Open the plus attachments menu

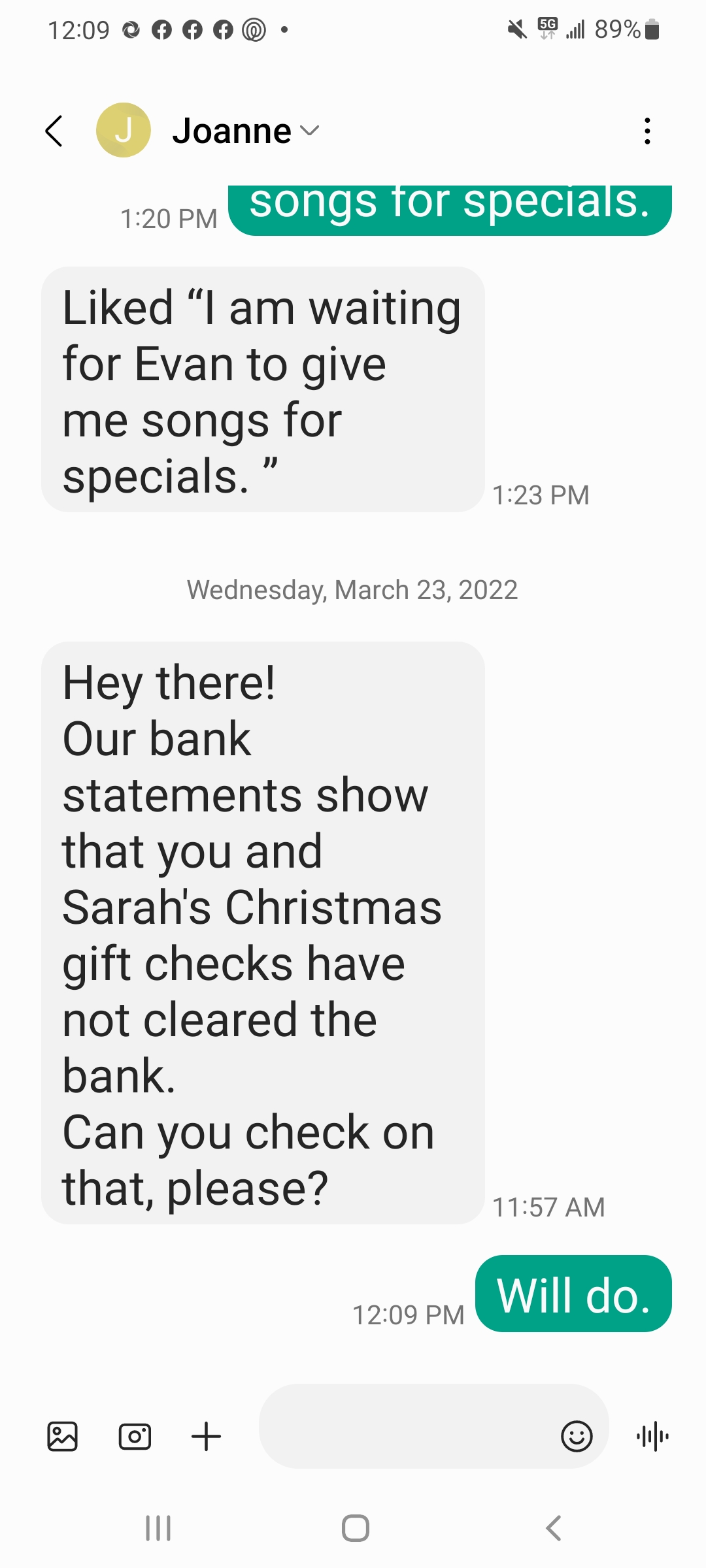[x=207, y=1437]
